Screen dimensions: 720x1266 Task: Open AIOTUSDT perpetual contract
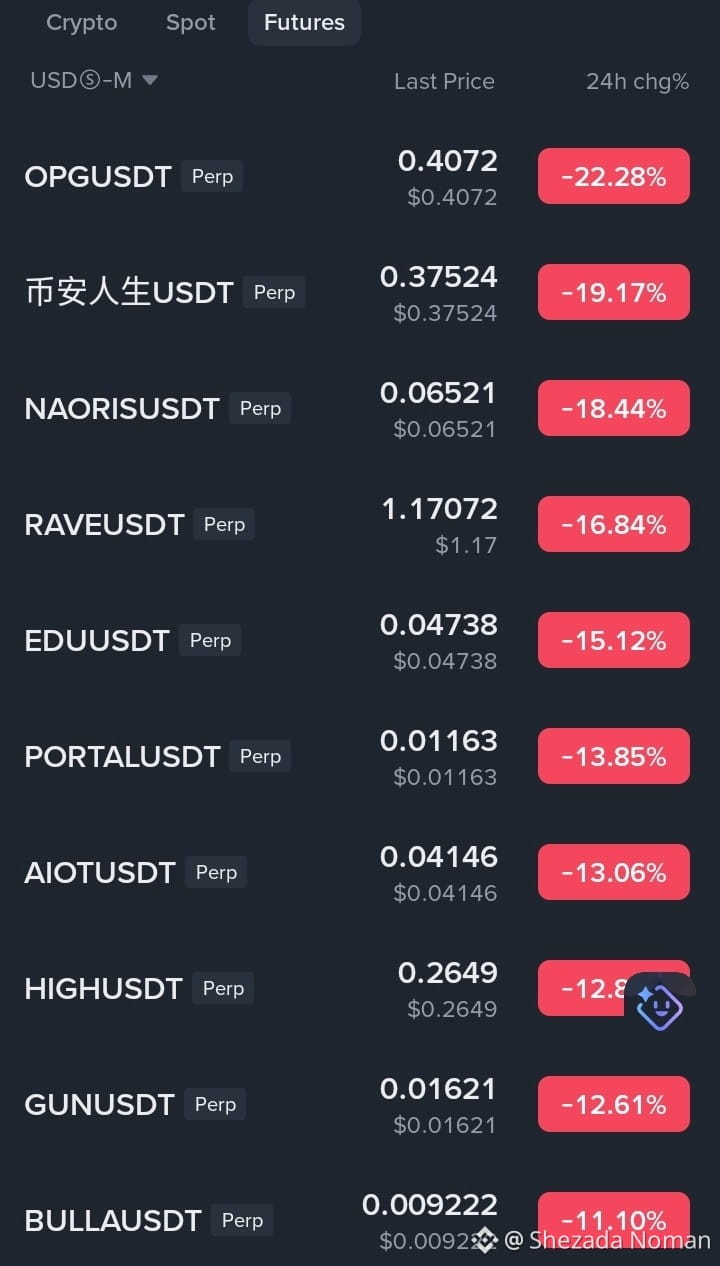click(360, 873)
